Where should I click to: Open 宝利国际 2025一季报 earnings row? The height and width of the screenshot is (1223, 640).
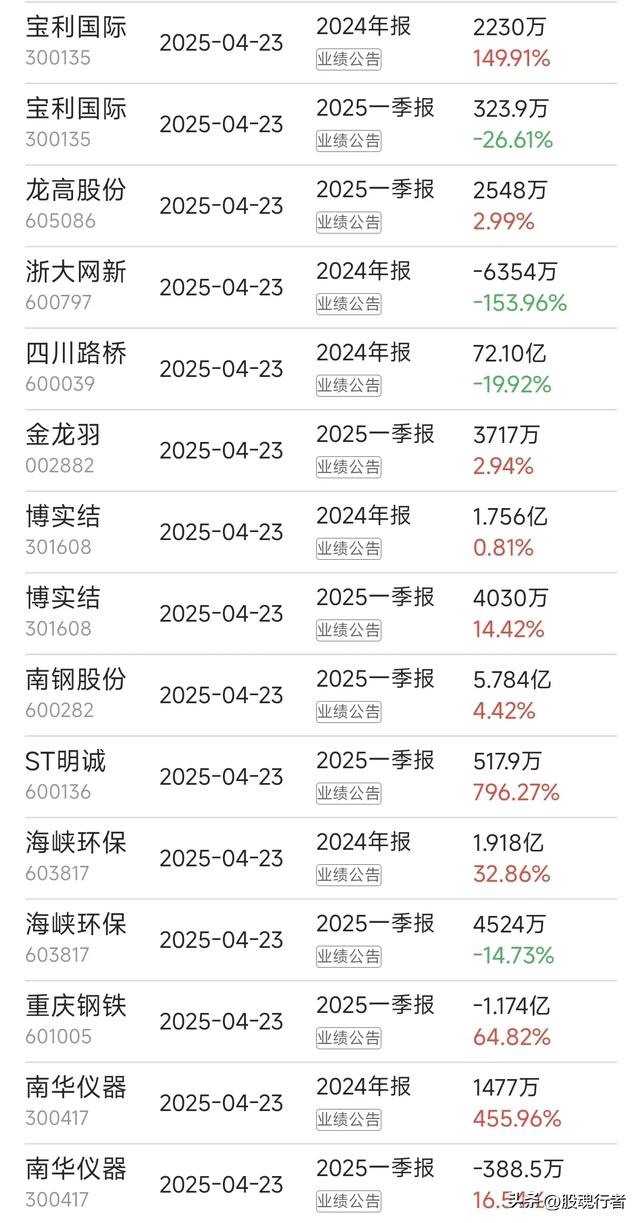click(320, 124)
